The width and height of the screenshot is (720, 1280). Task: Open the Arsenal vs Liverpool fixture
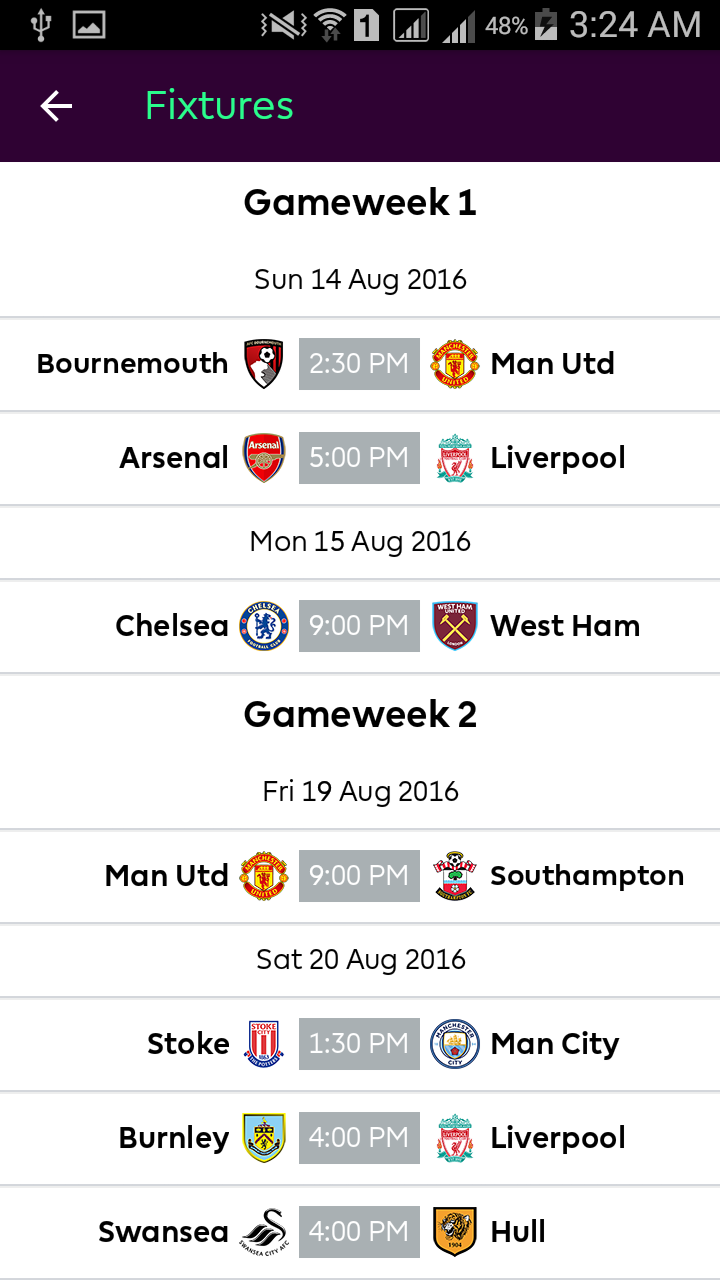click(x=360, y=458)
